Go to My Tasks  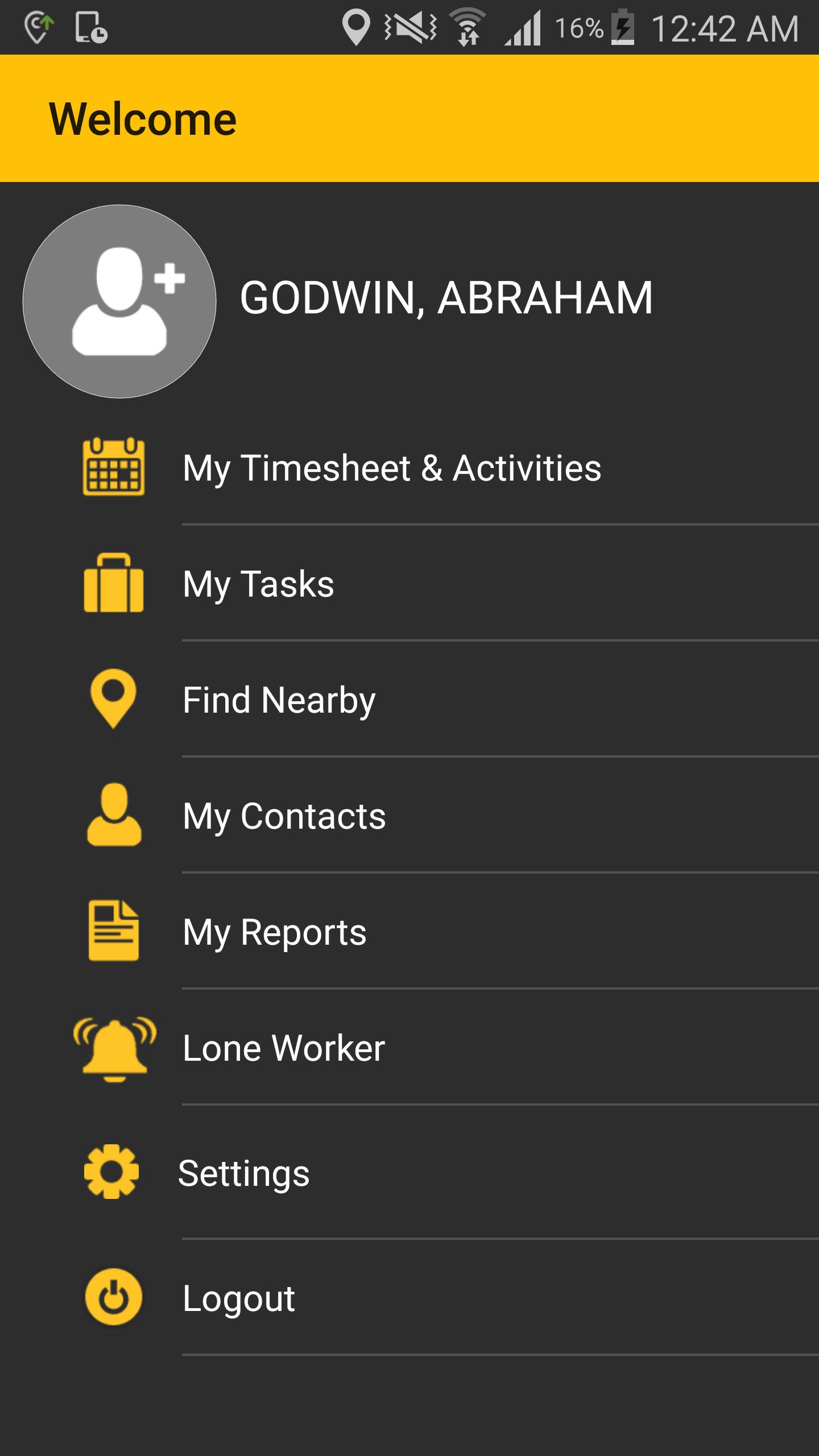click(409, 584)
